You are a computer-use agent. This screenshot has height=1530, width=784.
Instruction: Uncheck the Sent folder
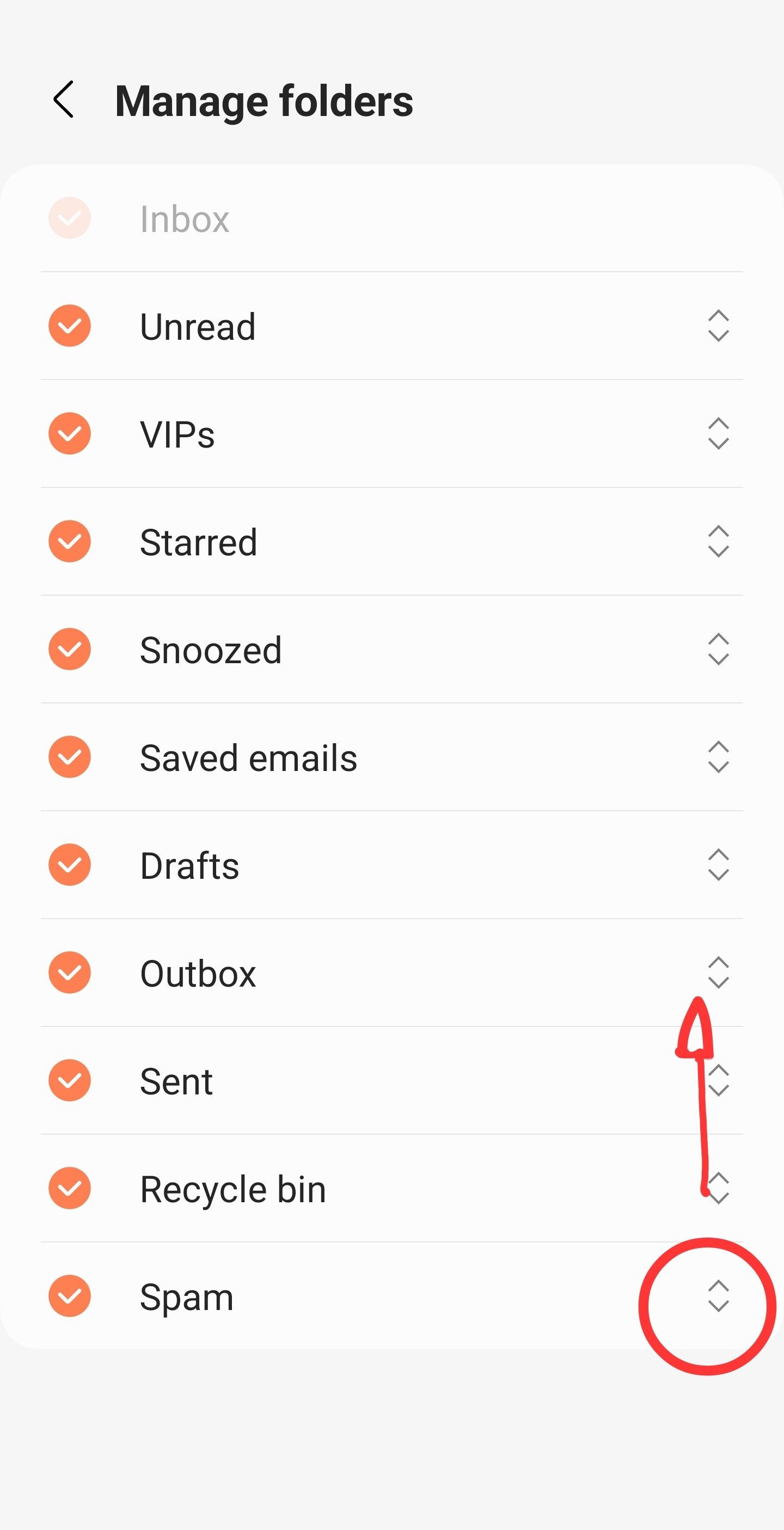70,1080
